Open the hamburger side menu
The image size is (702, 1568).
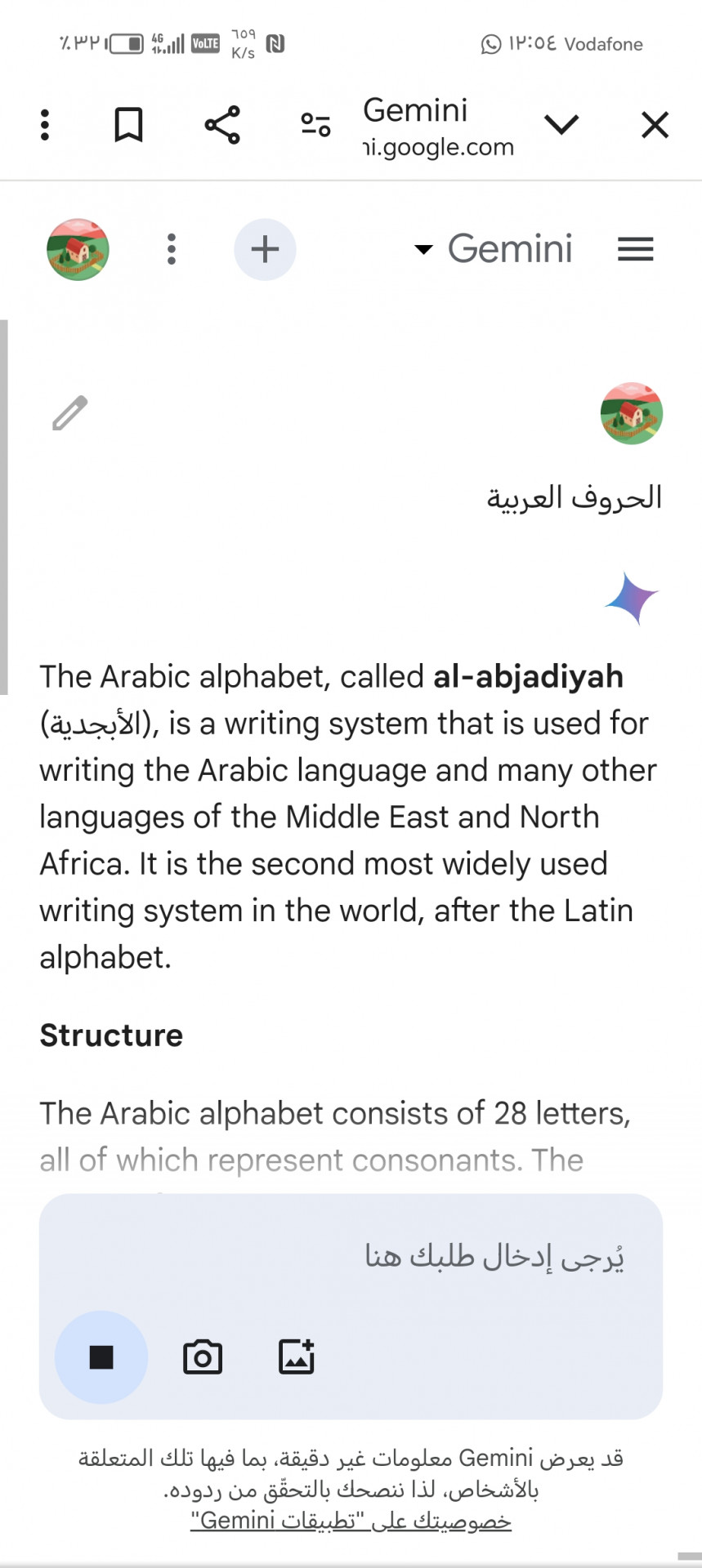coord(635,249)
